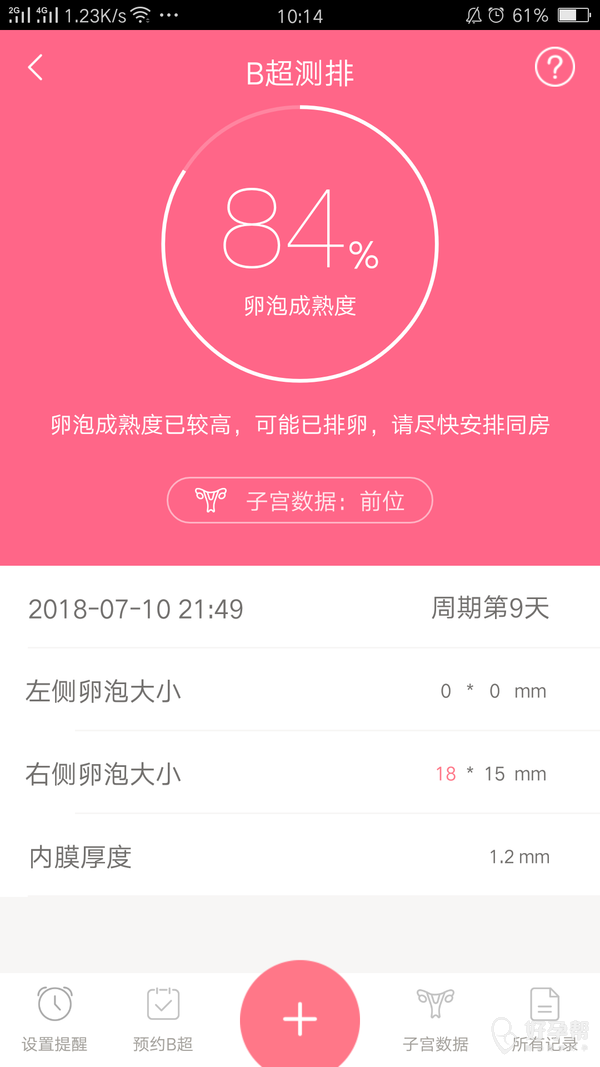Open 预约B超 appointment booking
The height and width of the screenshot is (1067, 600).
(163, 1018)
